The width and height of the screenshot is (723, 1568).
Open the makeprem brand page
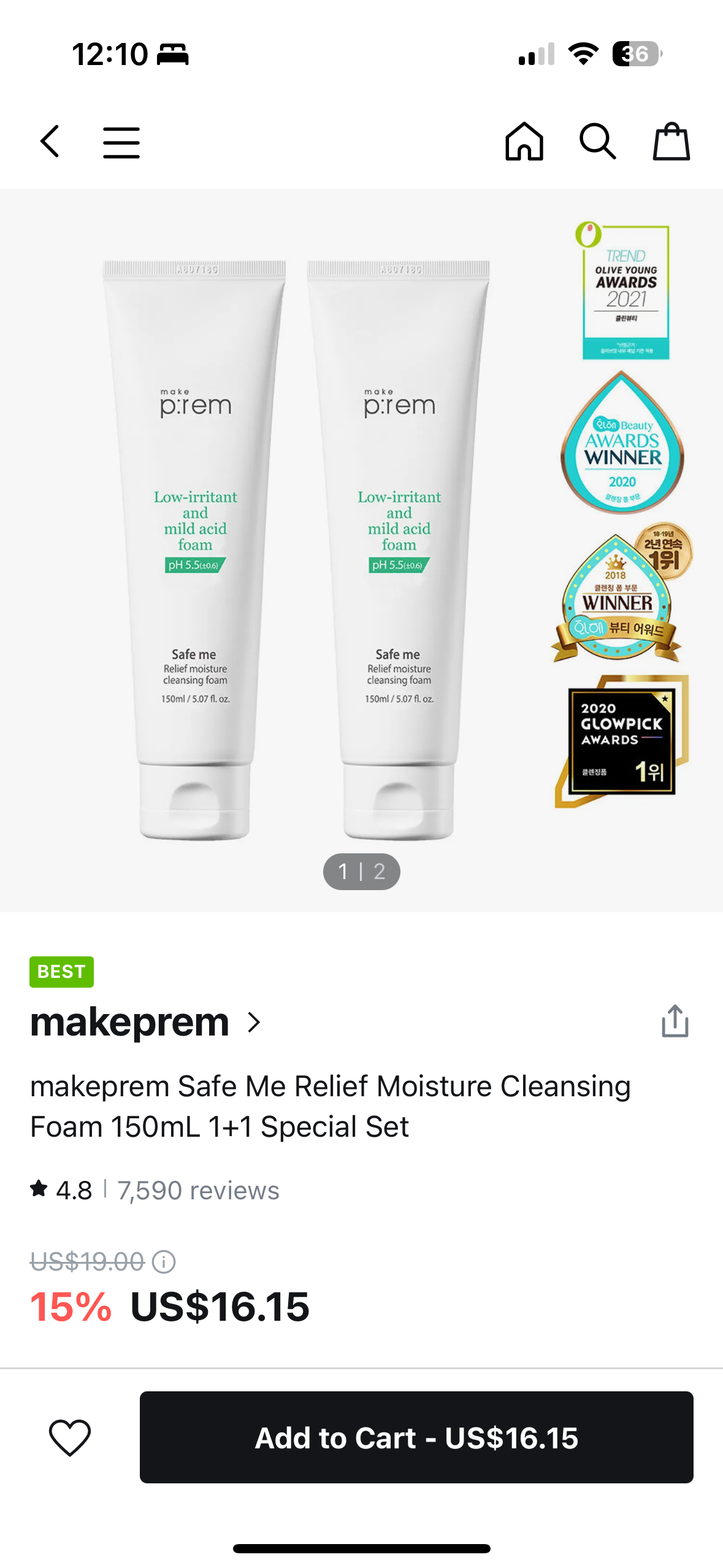[146, 1022]
